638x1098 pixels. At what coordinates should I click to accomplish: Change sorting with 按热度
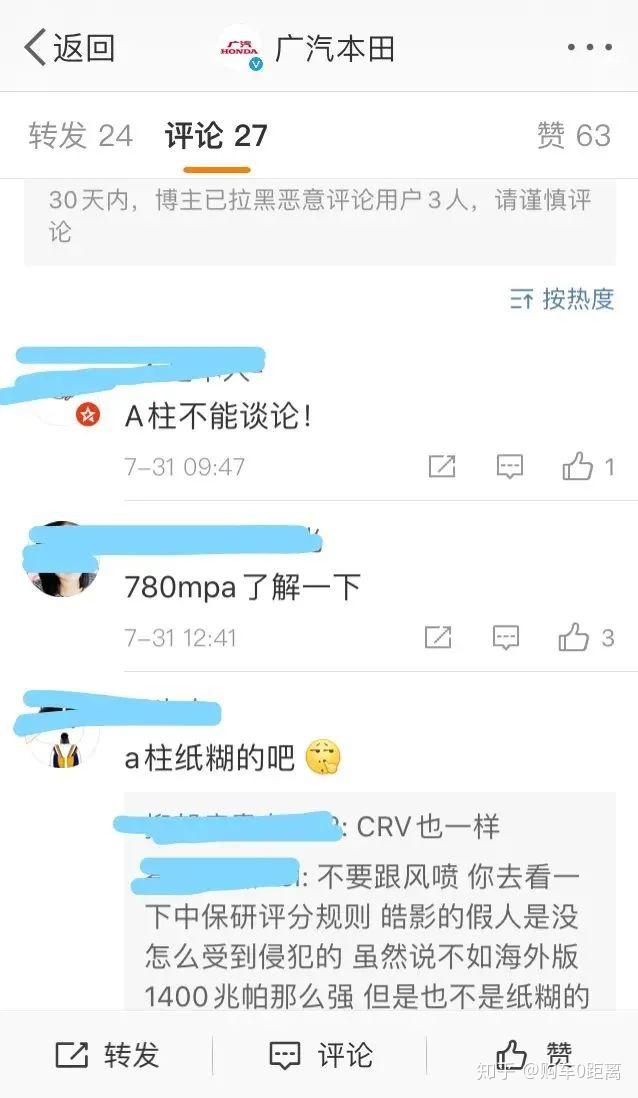pyautogui.click(x=562, y=300)
